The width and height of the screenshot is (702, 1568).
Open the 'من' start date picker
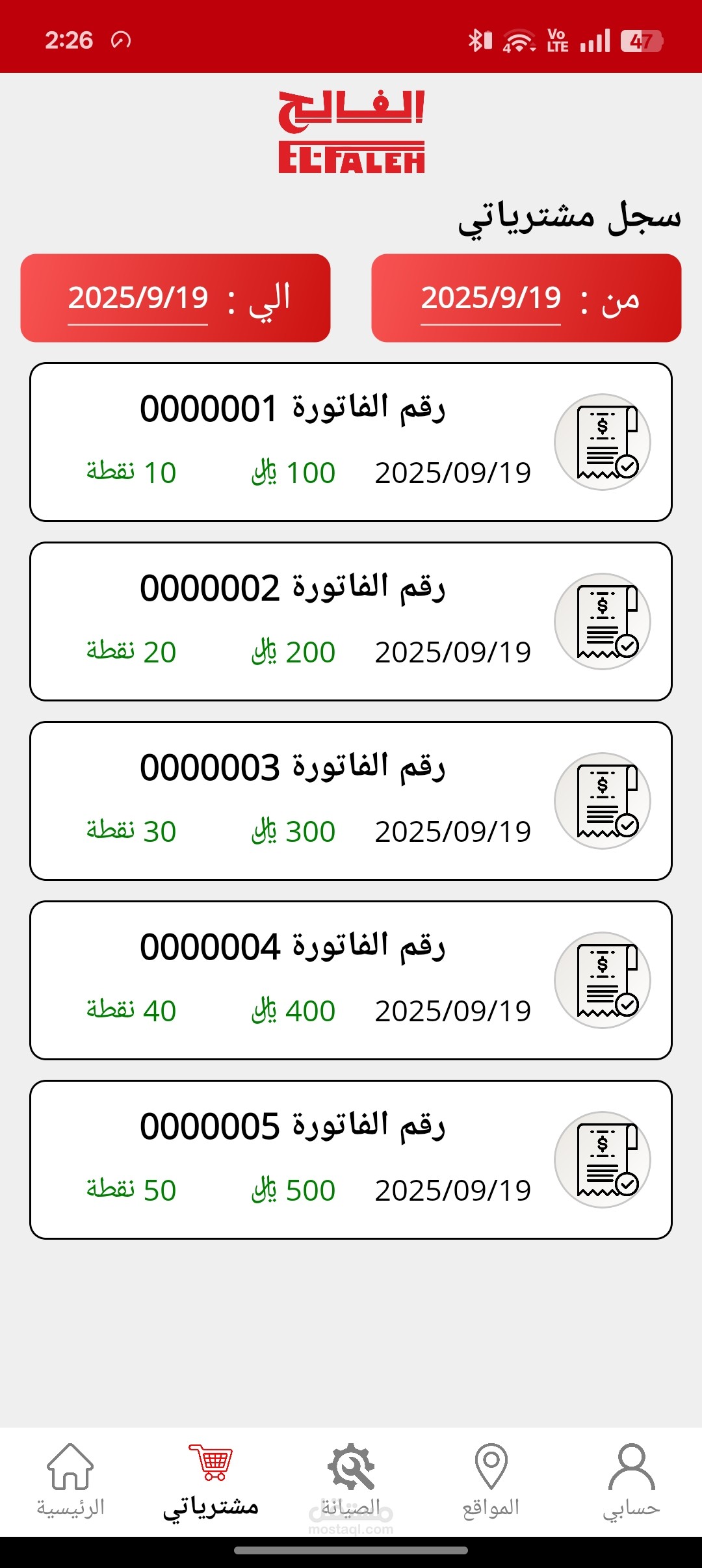click(x=526, y=298)
